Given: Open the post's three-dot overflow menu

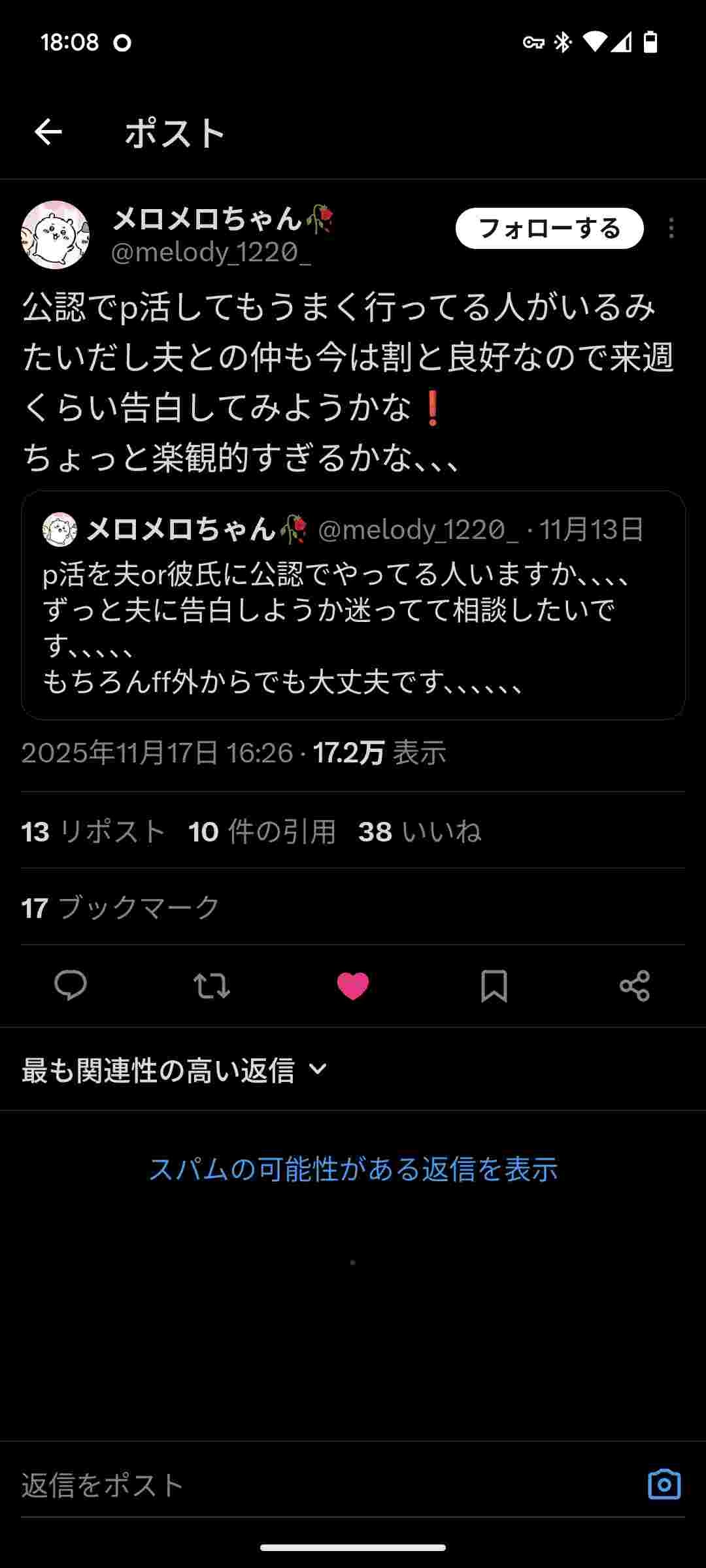Looking at the screenshot, I should [x=671, y=229].
